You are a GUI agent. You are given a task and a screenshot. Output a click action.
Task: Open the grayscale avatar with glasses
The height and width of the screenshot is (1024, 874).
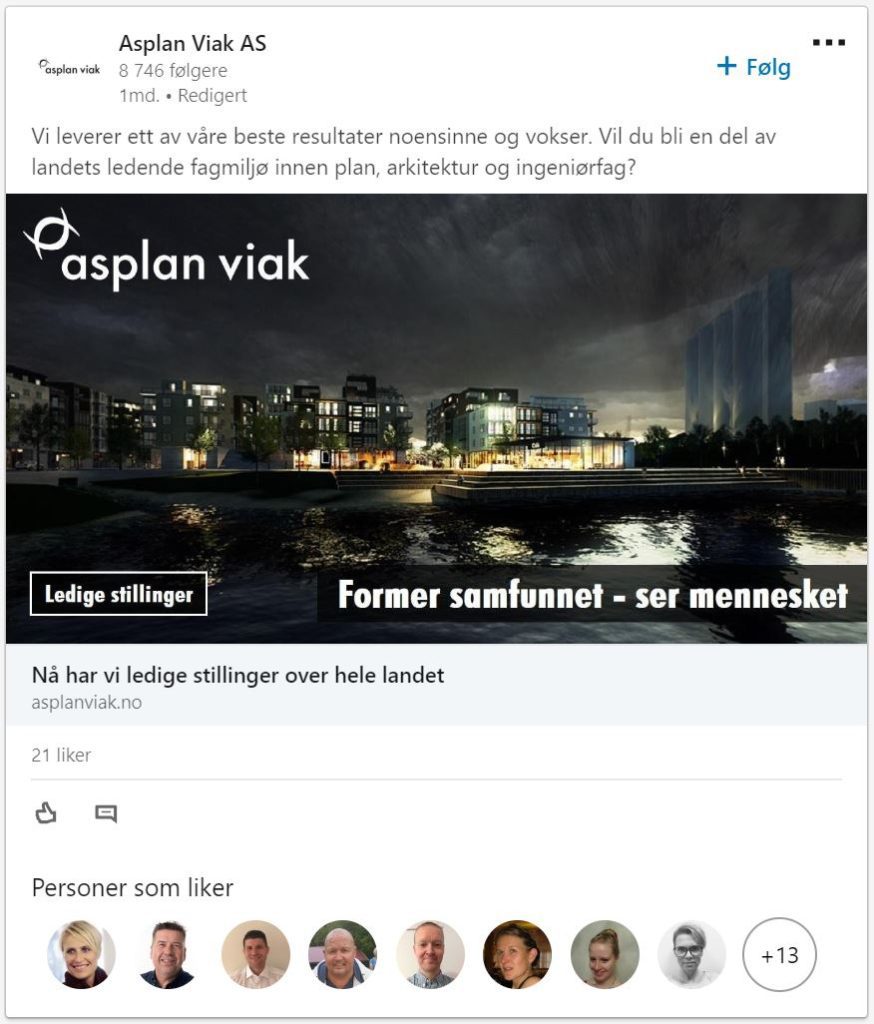(x=691, y=955)
